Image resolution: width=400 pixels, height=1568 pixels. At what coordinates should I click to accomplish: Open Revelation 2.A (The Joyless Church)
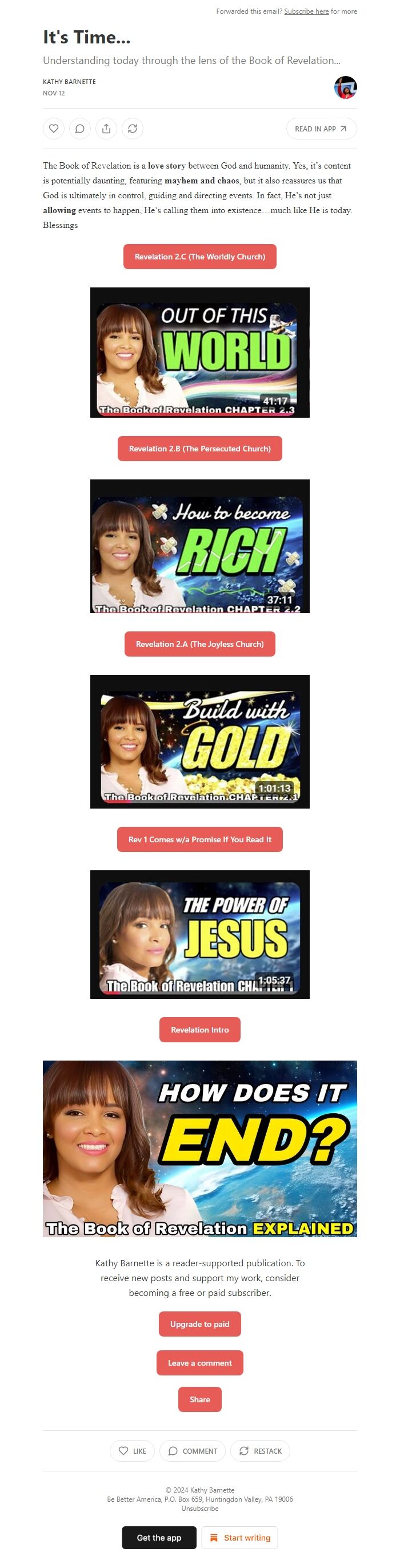pyautogui.click(x=199, y=644)
